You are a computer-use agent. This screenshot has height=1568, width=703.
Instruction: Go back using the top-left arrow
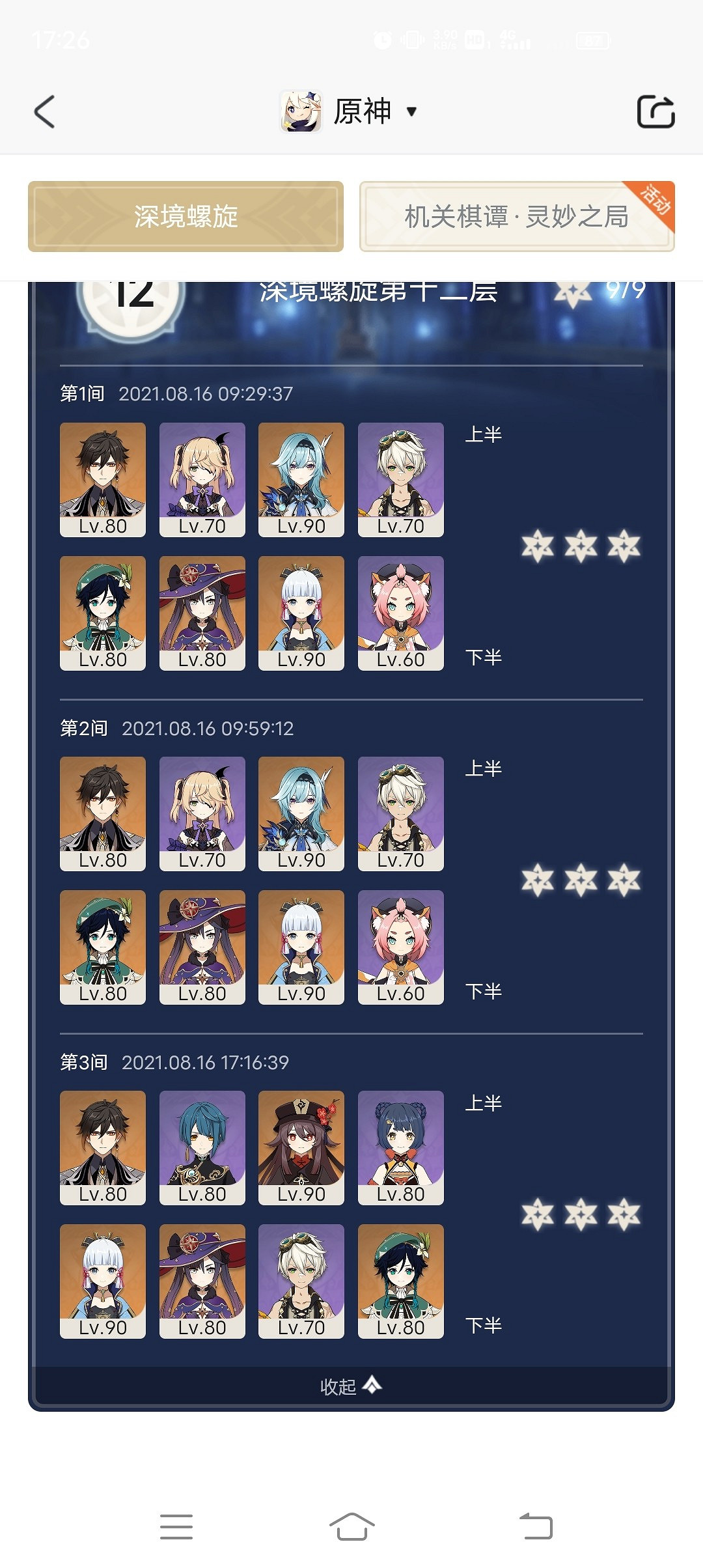pyautogui.click(x=44, y=112)
